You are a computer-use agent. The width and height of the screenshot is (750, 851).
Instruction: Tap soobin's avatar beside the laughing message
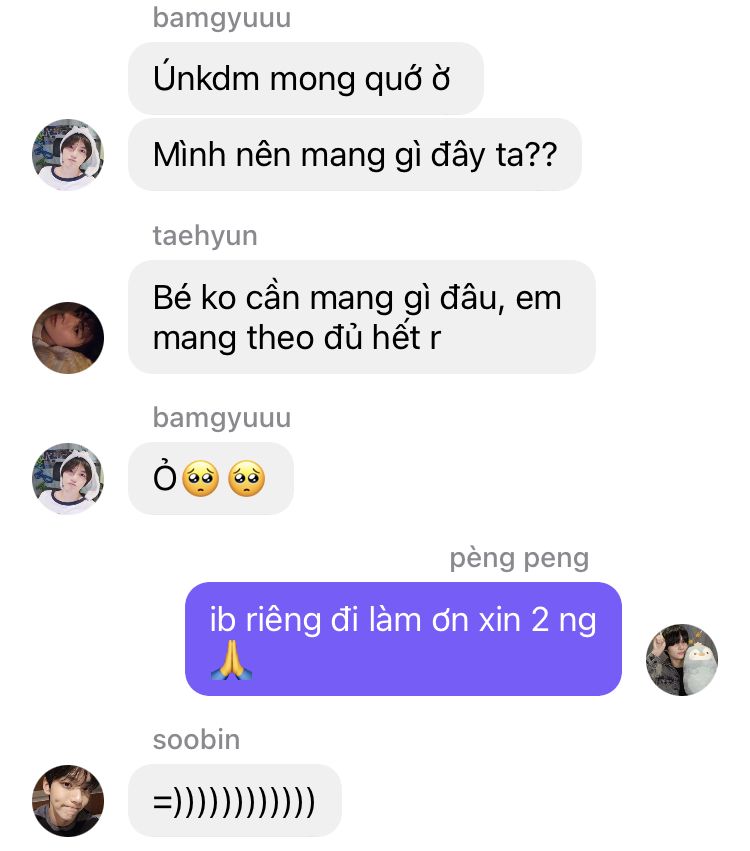68,801
